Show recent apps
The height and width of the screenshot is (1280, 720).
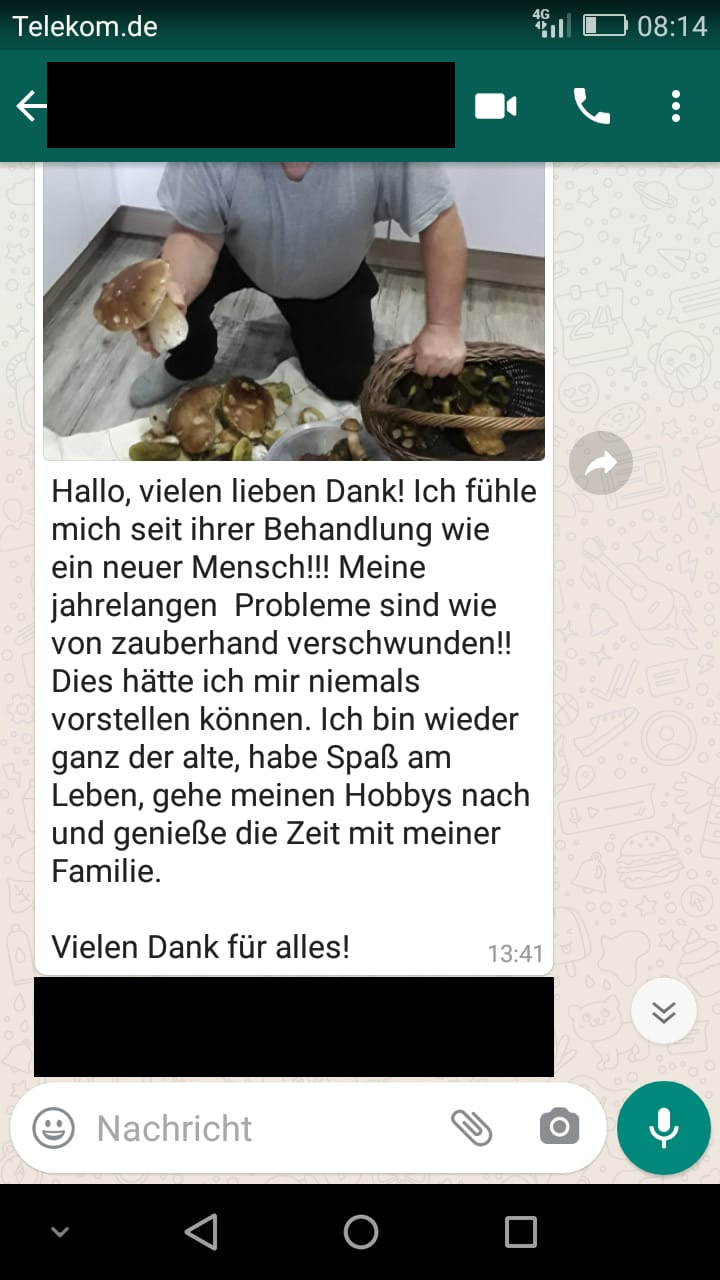(x=520, y=1232)
